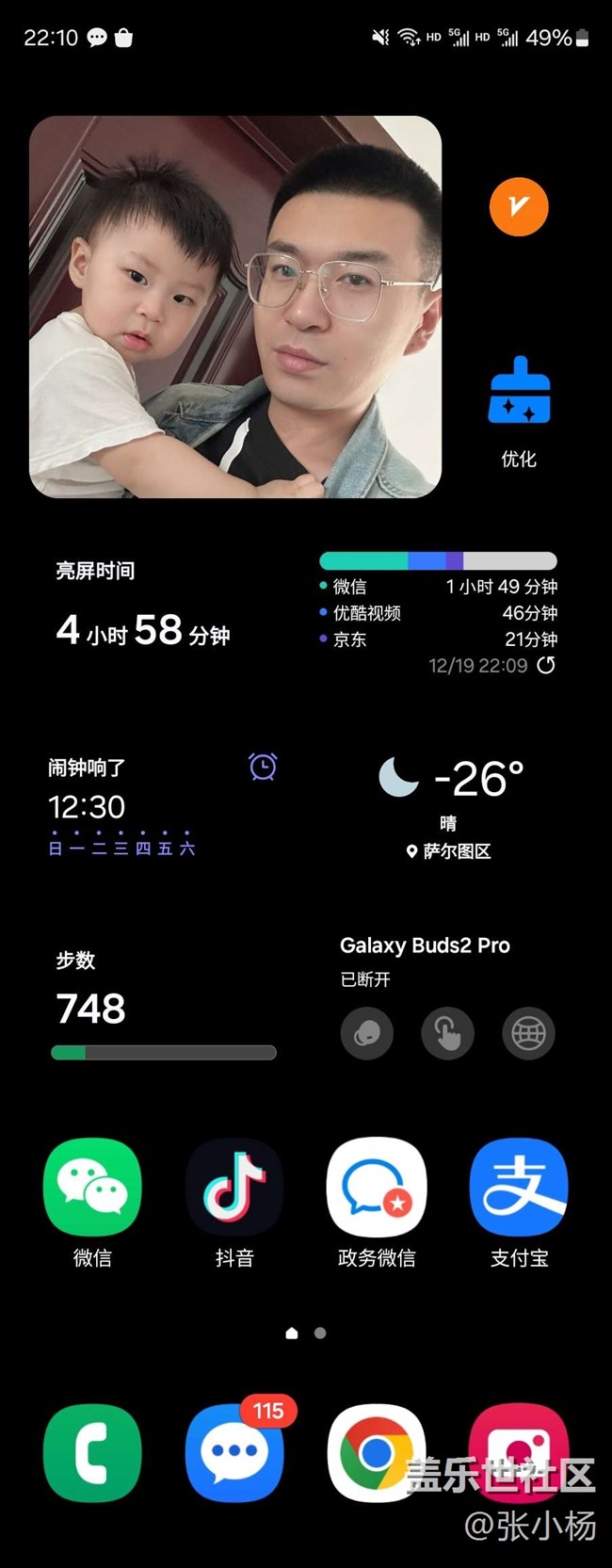Tap the globe icon in Buds2 Pro widget

pos(528,1033)
